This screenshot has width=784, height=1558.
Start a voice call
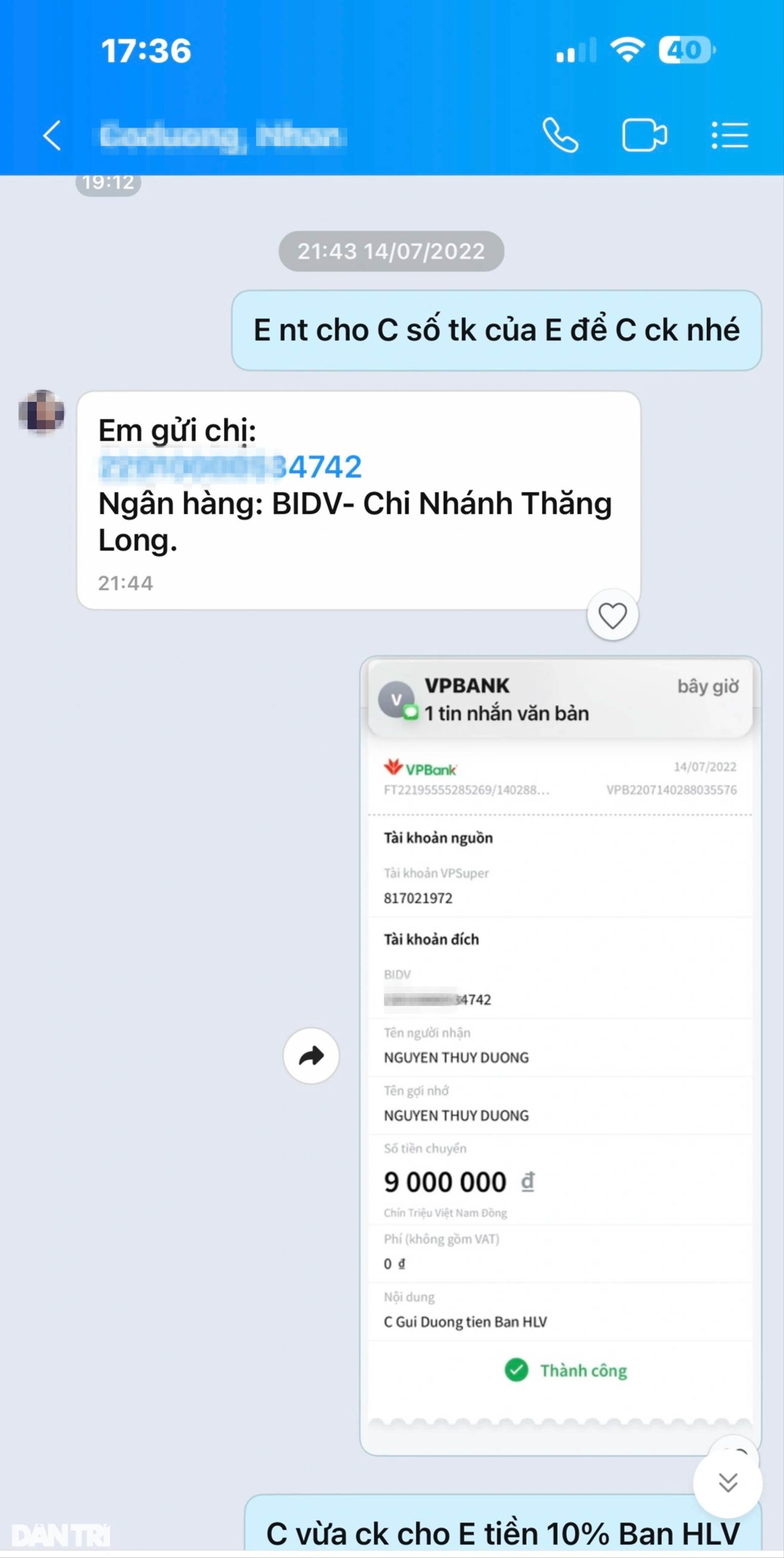[560, 135]
